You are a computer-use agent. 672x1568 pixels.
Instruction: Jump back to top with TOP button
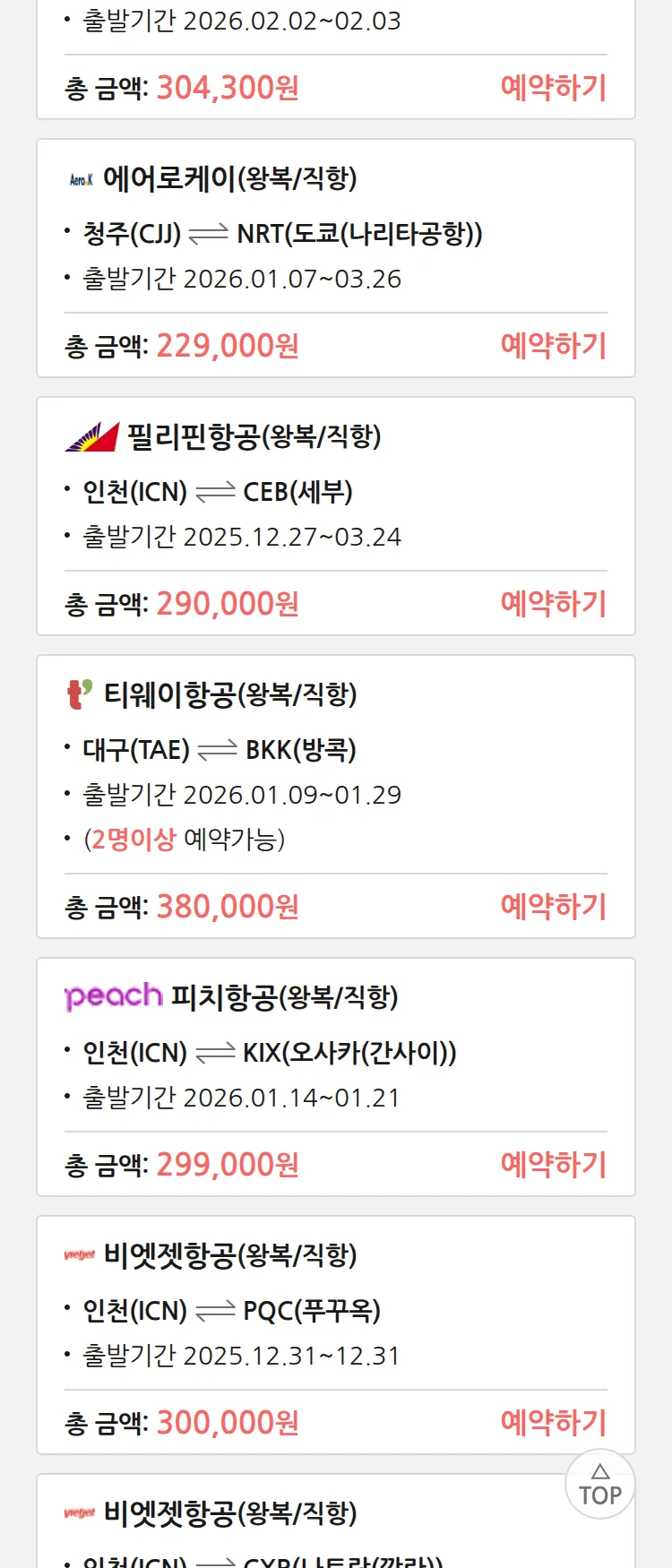click(x=599, y=1485)
